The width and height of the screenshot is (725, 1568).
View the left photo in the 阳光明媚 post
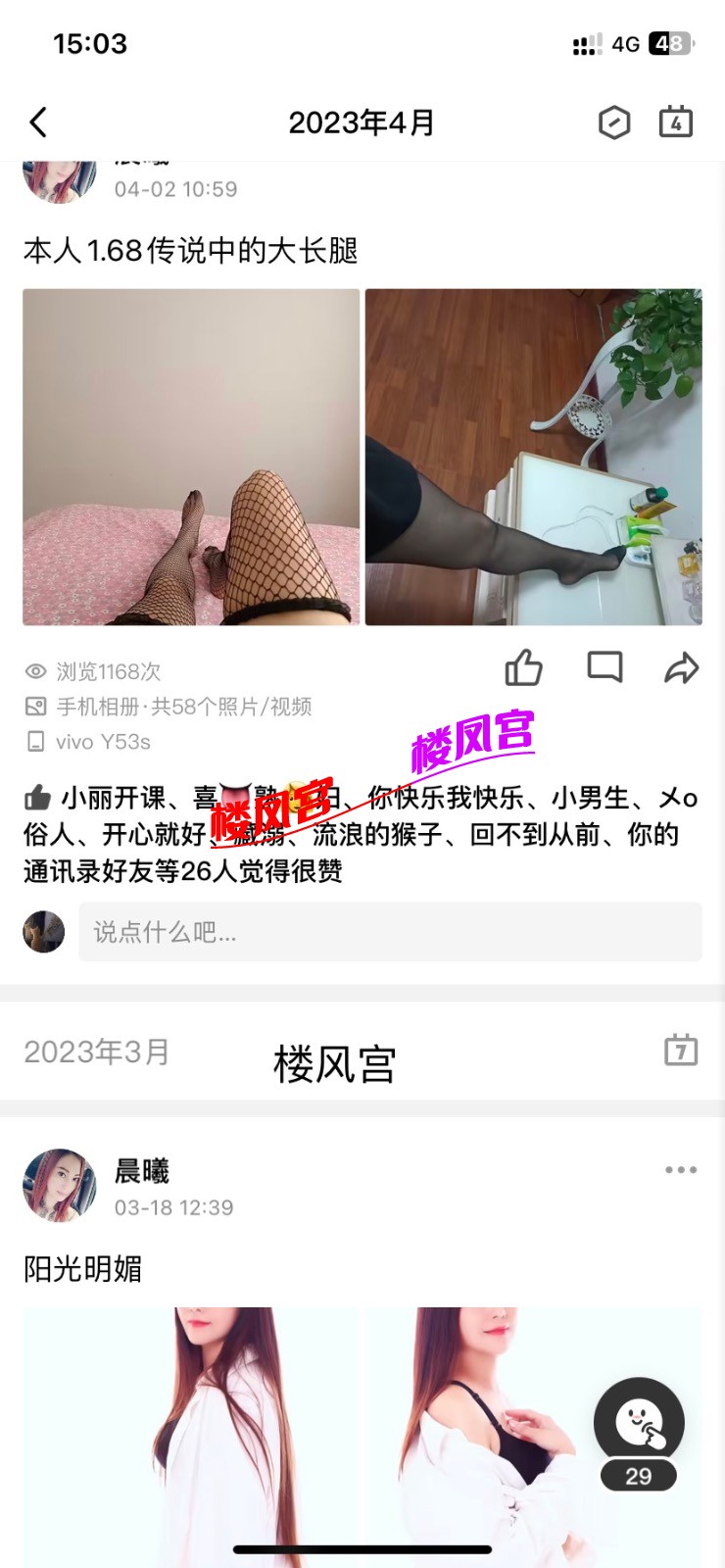pos(192,1431)
